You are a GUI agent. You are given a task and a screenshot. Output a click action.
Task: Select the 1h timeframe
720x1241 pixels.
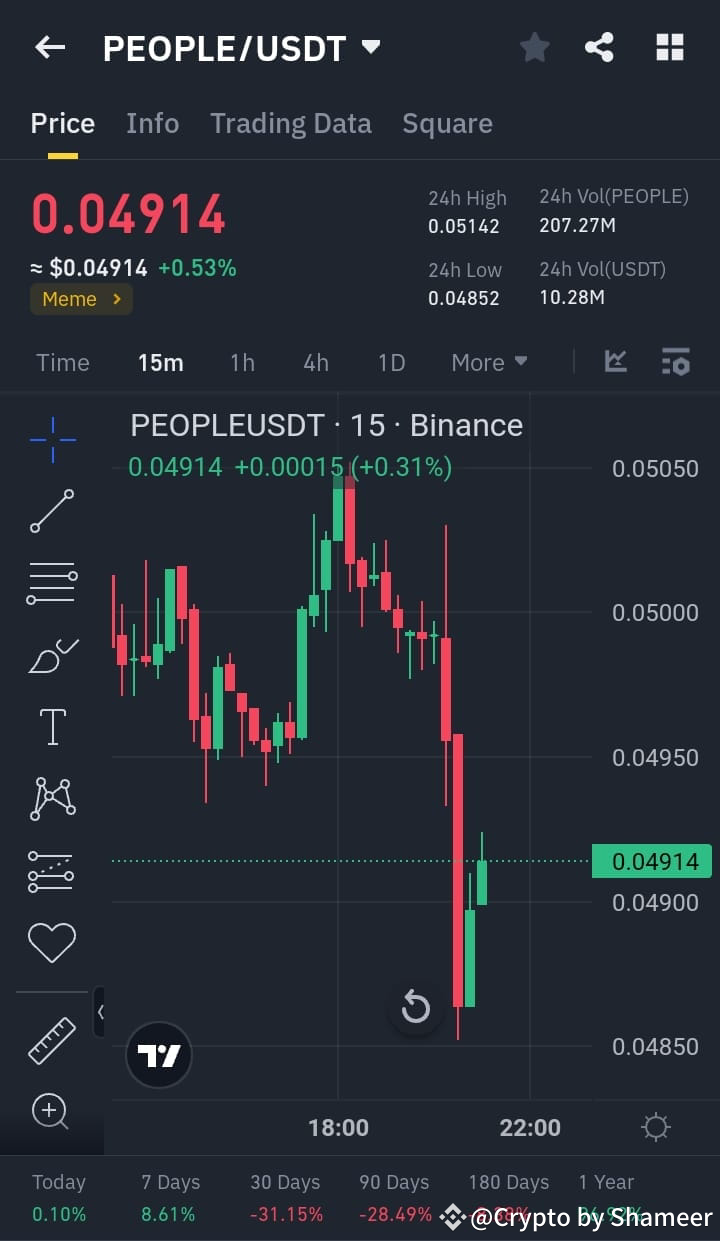click(x=242, y=362)
